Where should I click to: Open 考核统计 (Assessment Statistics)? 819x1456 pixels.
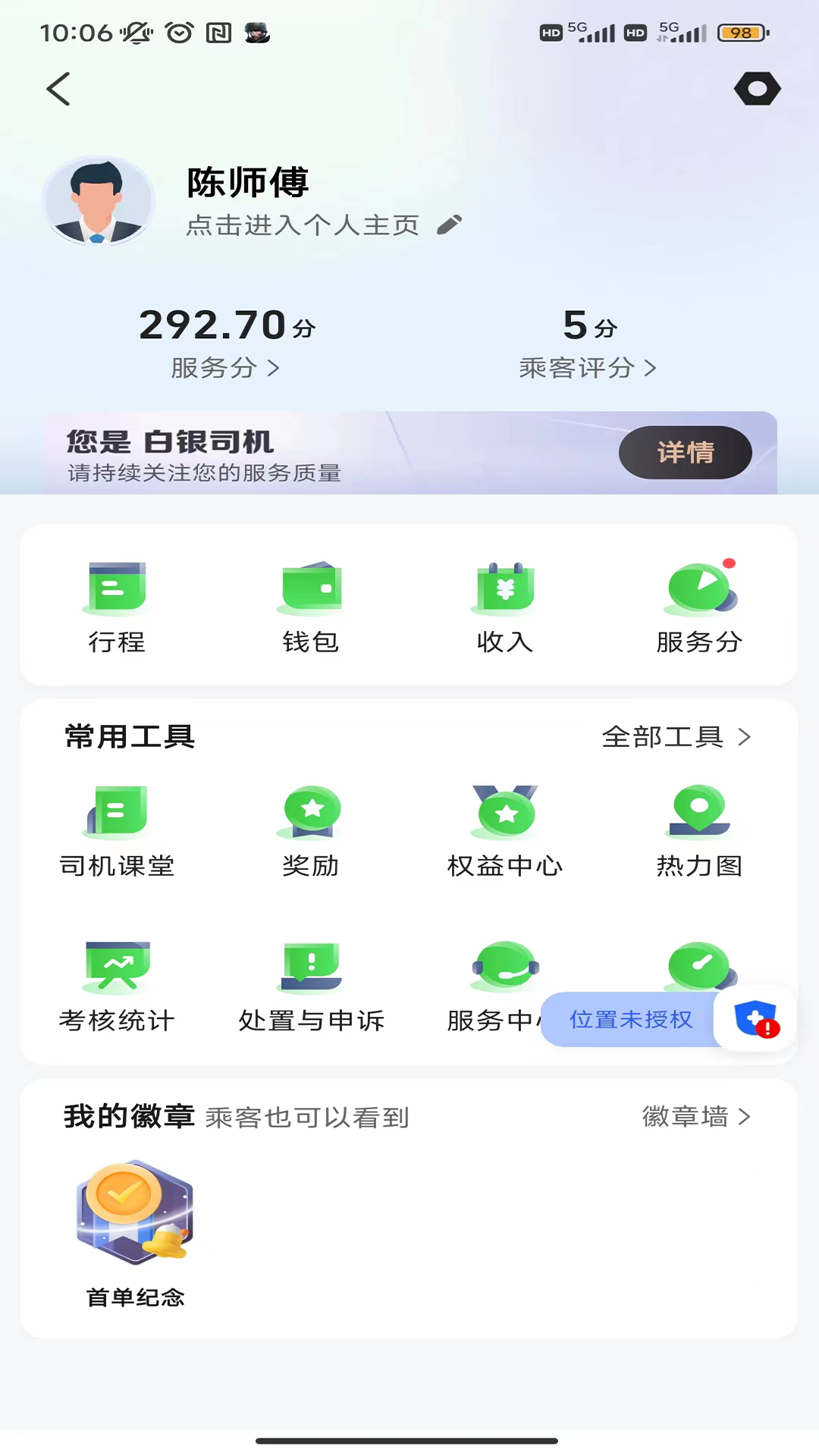pos(117,978)
